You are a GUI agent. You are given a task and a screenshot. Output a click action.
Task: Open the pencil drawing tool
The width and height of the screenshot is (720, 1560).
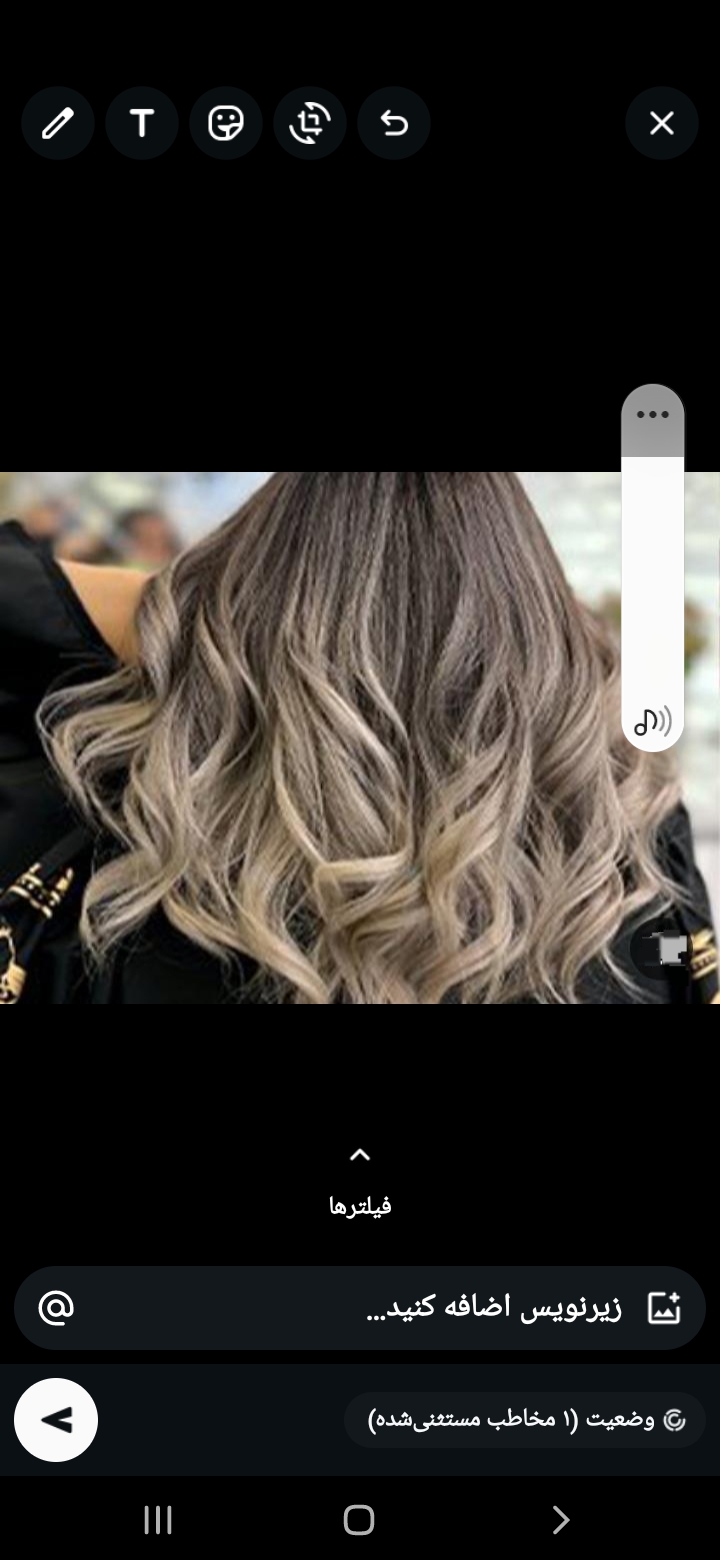pyautogui.click(x=58, y=123)
